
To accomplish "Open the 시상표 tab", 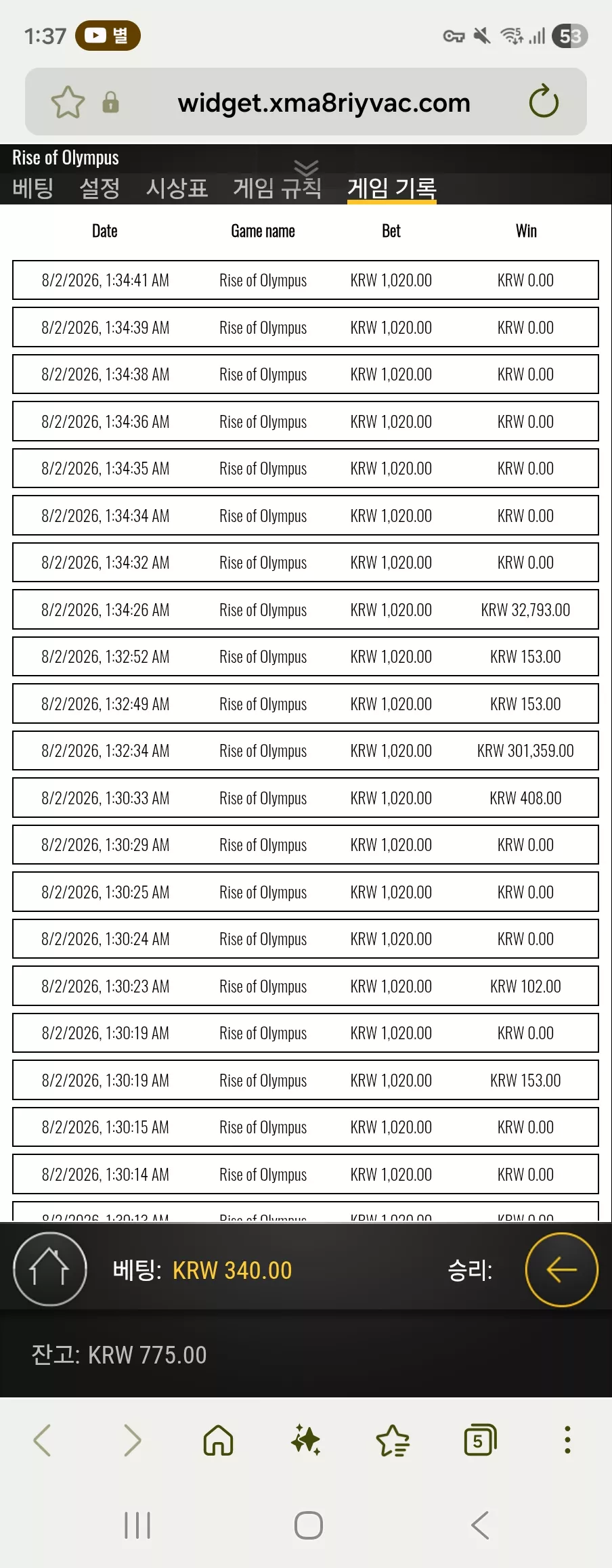I will pos(177,188).
